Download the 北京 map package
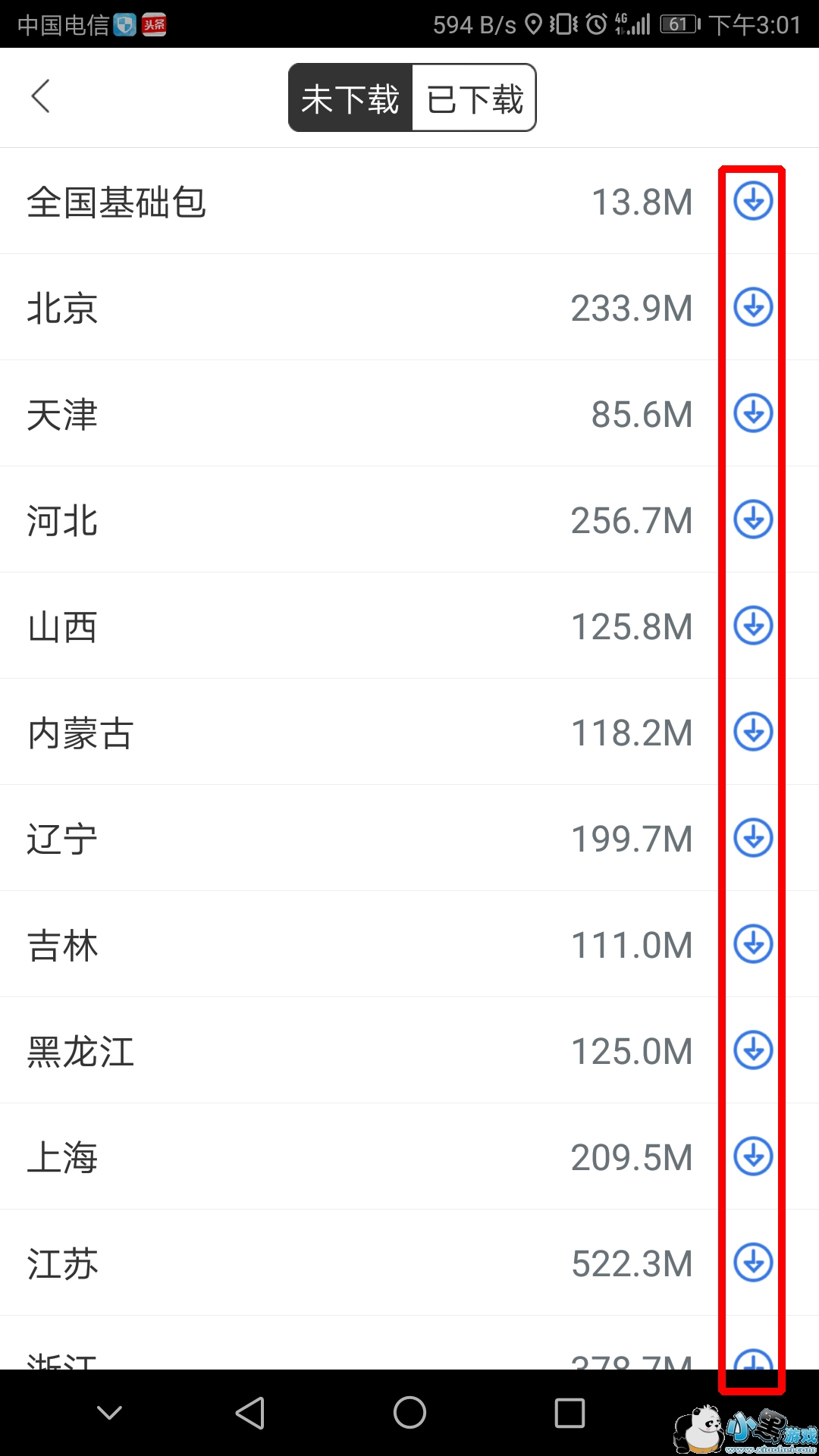This screenshot has height=1456, width=819. (x=753, y=307)
